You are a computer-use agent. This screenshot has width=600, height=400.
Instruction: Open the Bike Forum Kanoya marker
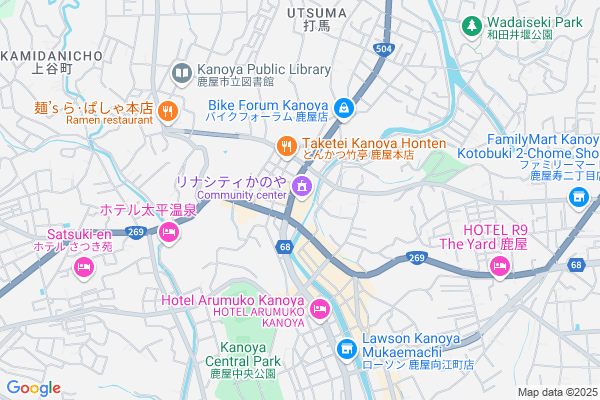pos(343,106)
